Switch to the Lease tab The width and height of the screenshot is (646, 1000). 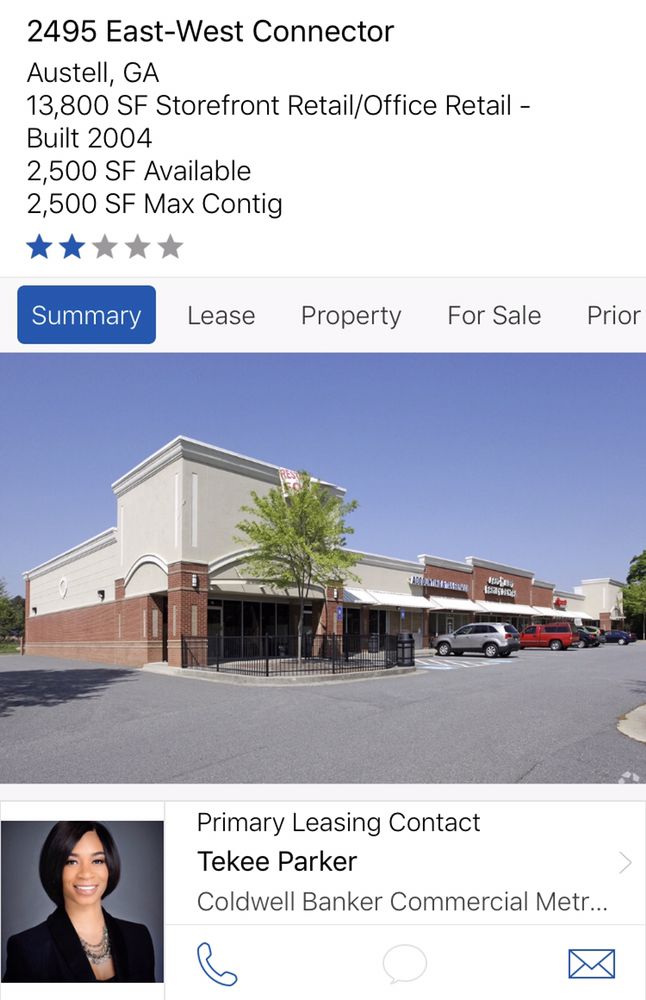(x=221, y=316)
